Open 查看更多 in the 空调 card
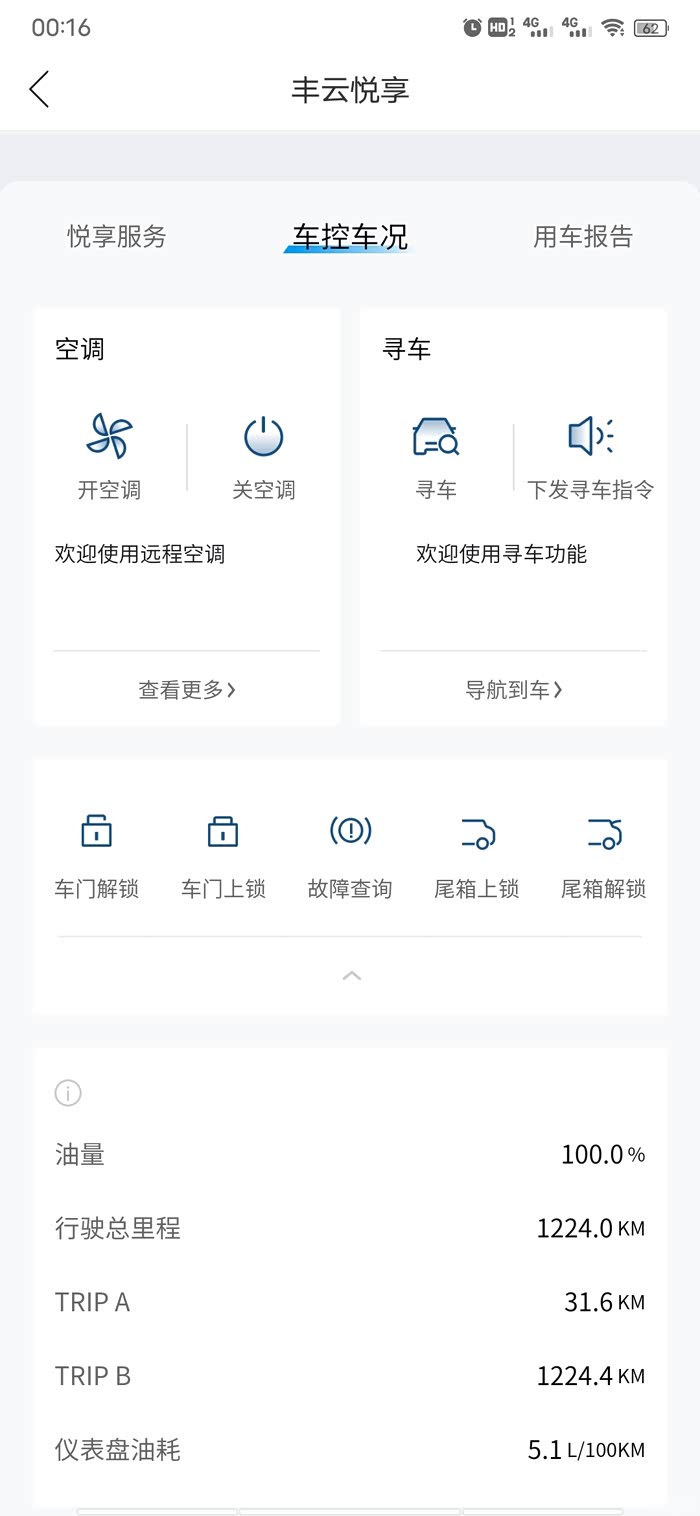Screen dimensions: 700x1516 tap(187, 690)
